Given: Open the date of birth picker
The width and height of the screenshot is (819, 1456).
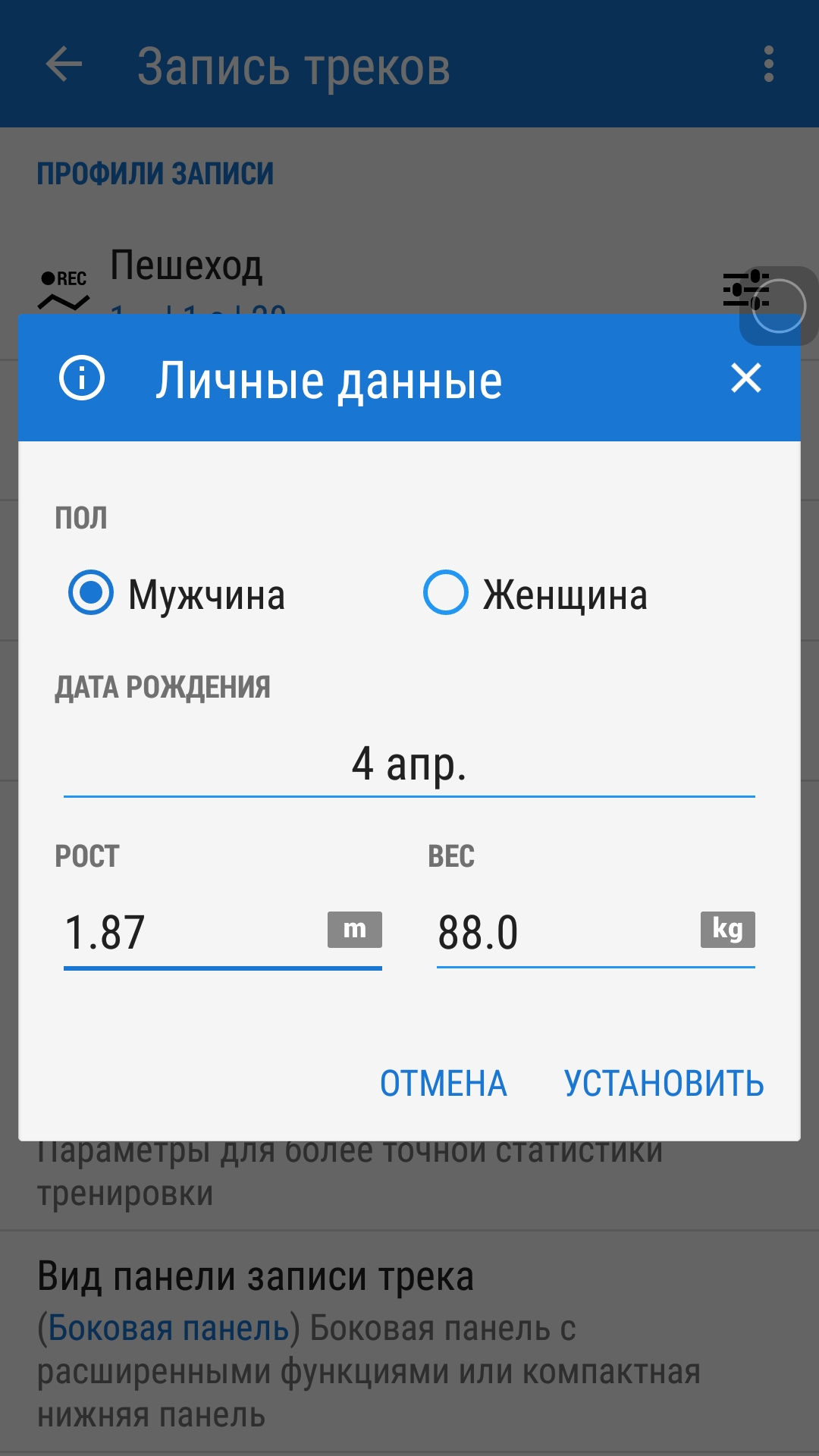Looking at the screenshot, I should (x=409, y=764).
